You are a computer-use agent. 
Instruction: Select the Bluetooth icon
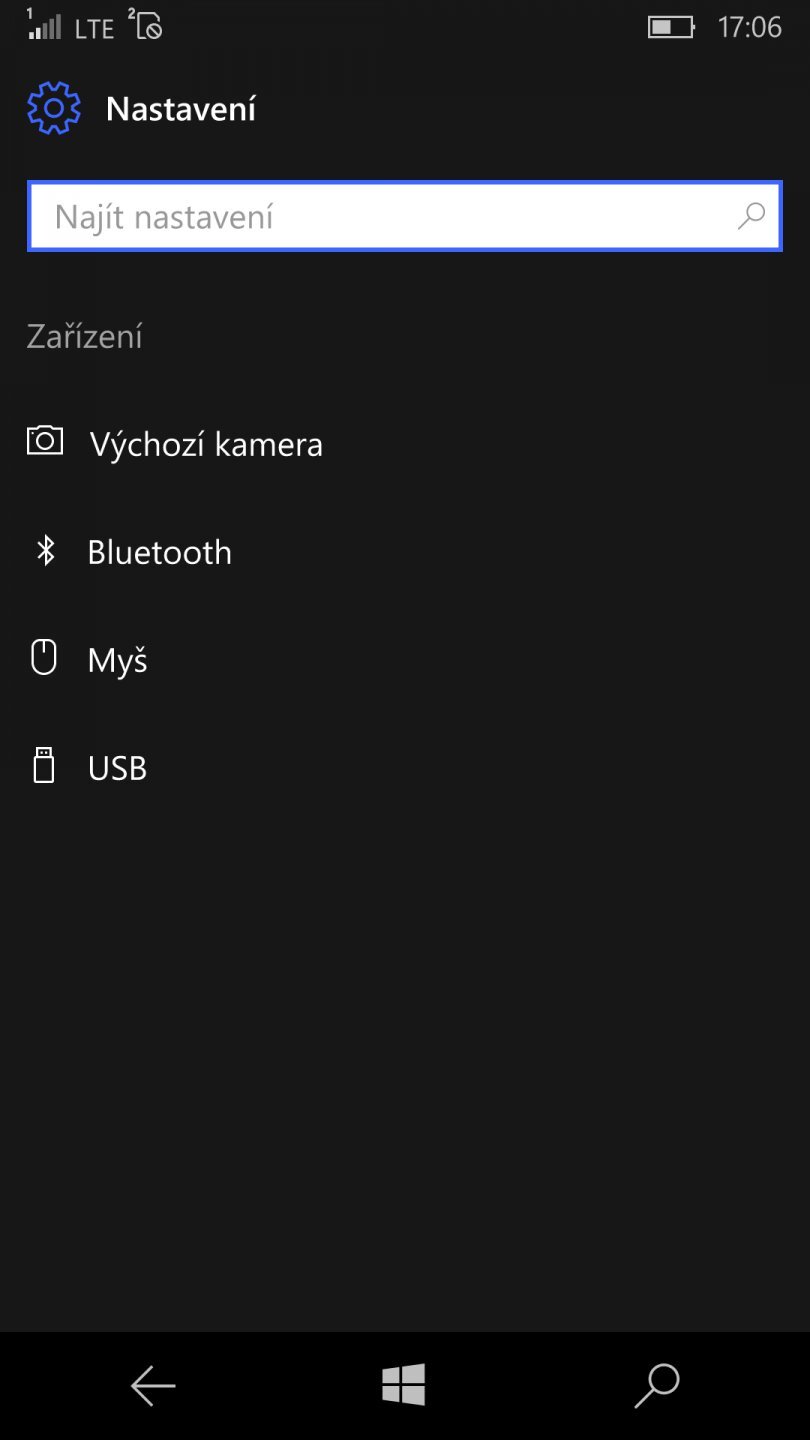pos(44,550)
